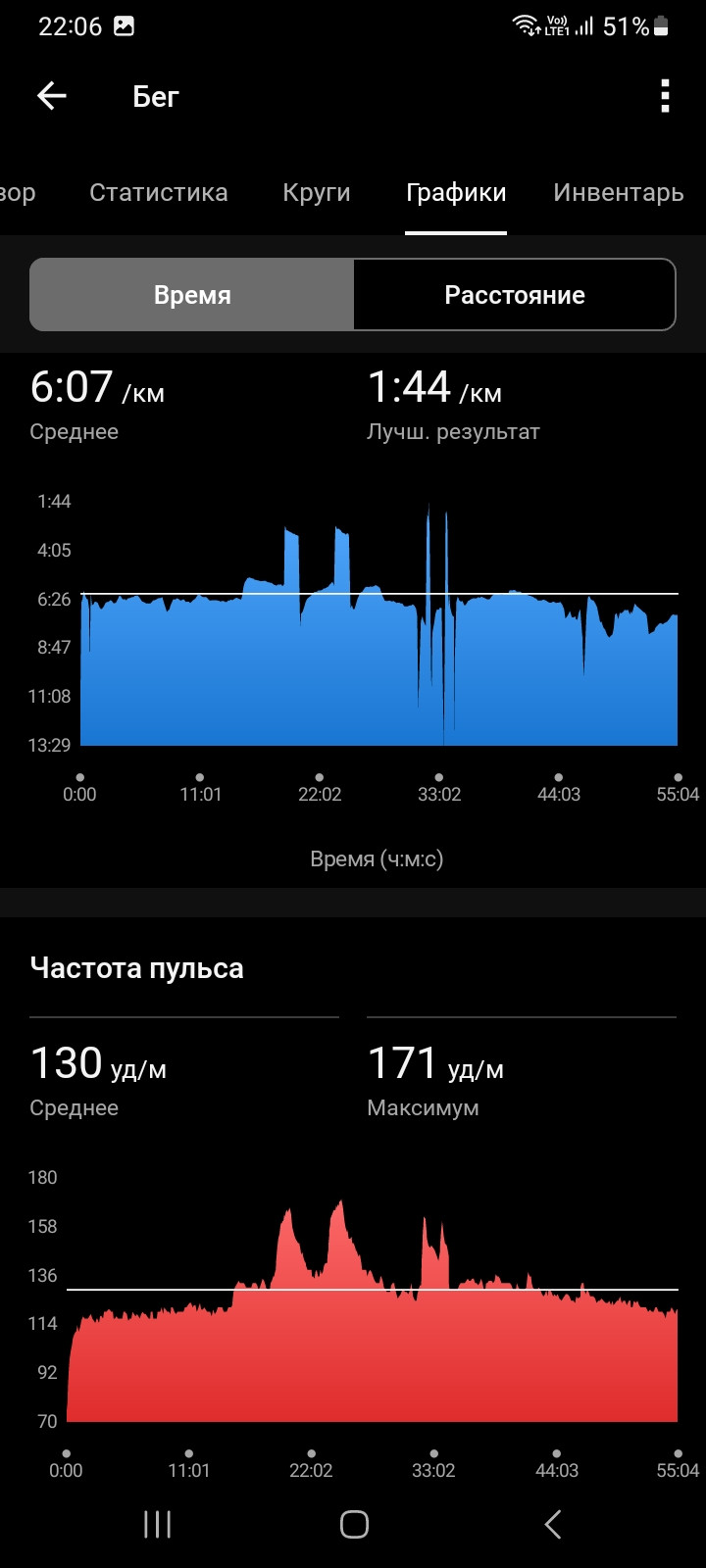
Task: Show charts by Расстояние
Action: (x=515, y=295)
